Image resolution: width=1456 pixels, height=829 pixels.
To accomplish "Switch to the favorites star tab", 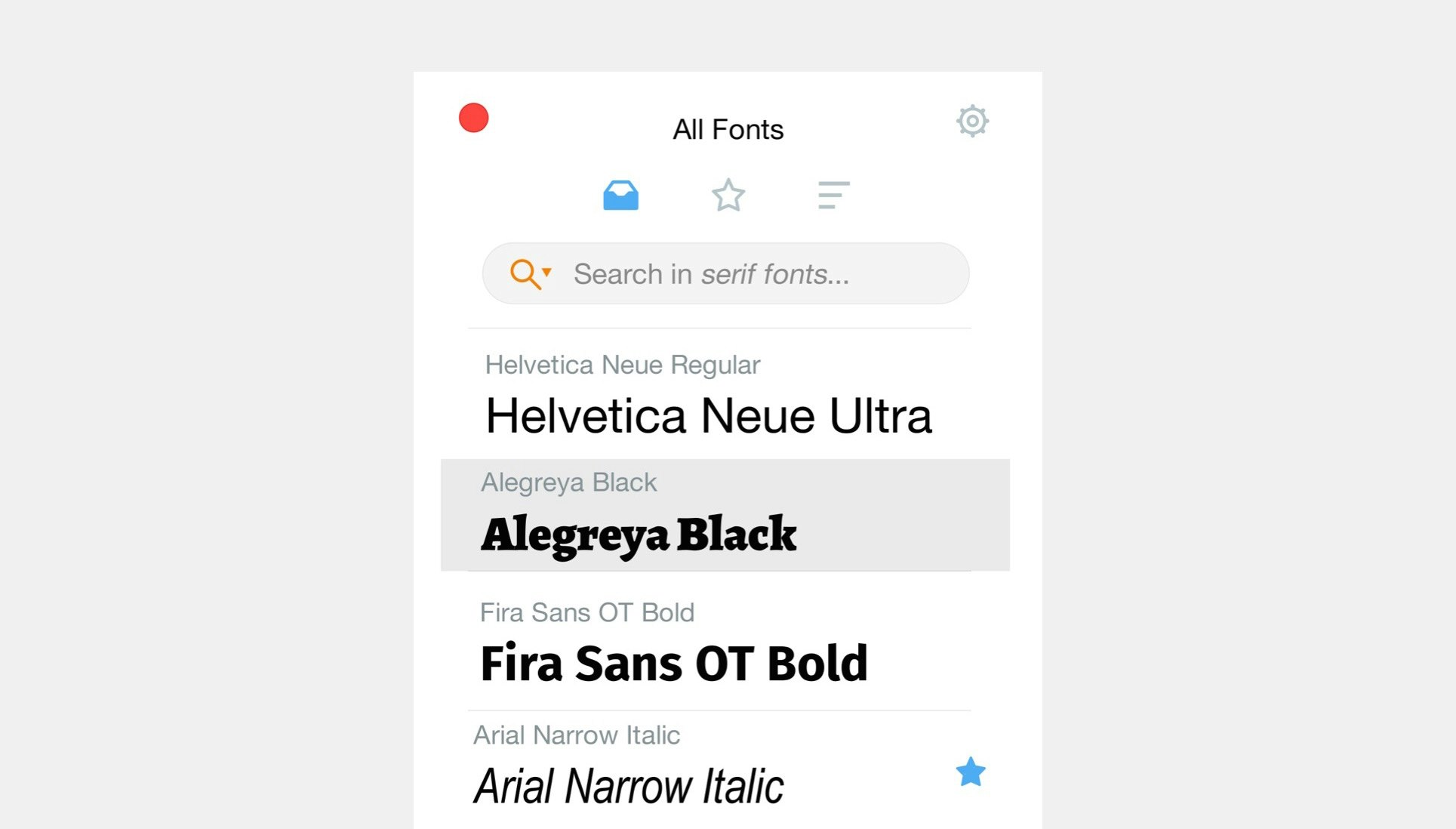I will 728,196.
